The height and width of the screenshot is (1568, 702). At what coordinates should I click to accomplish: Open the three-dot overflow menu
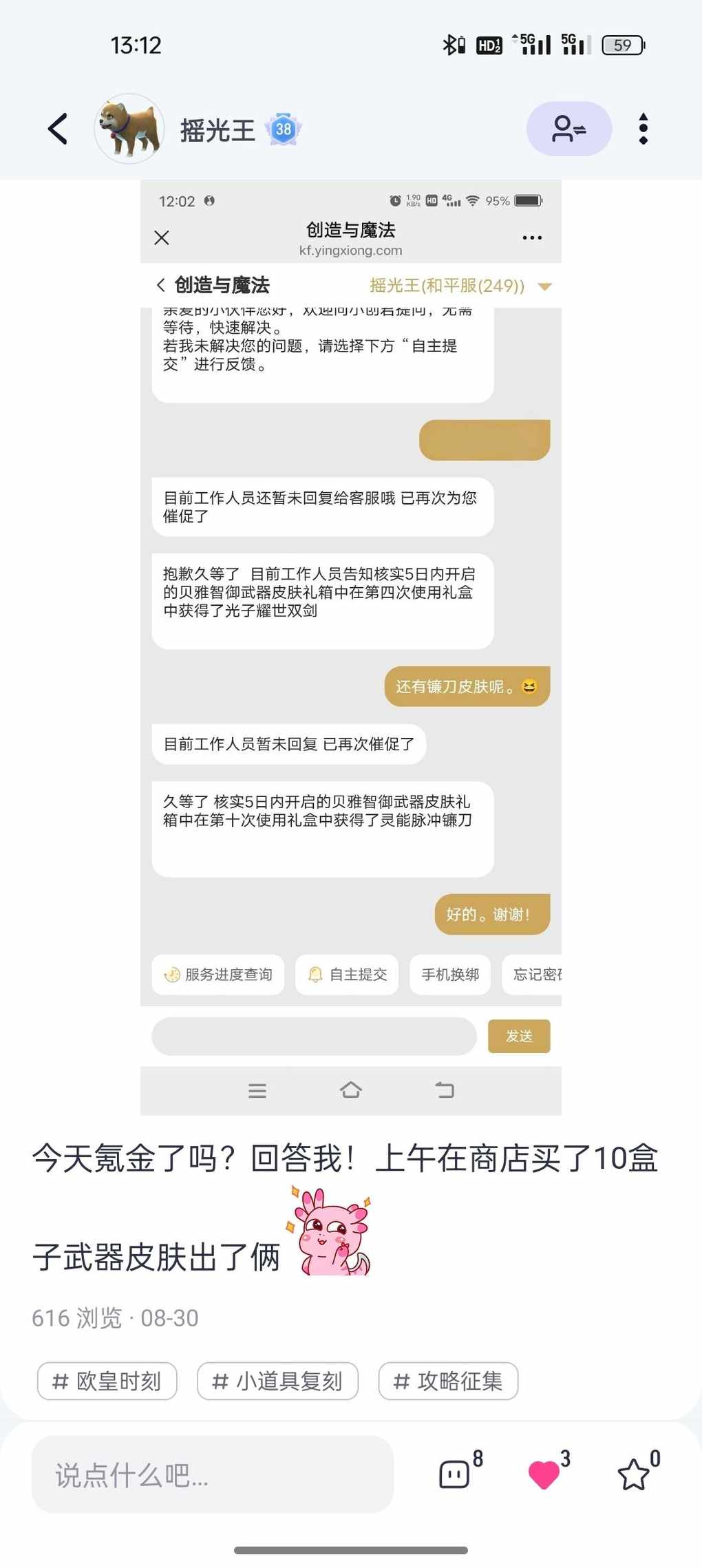[643, 129]
